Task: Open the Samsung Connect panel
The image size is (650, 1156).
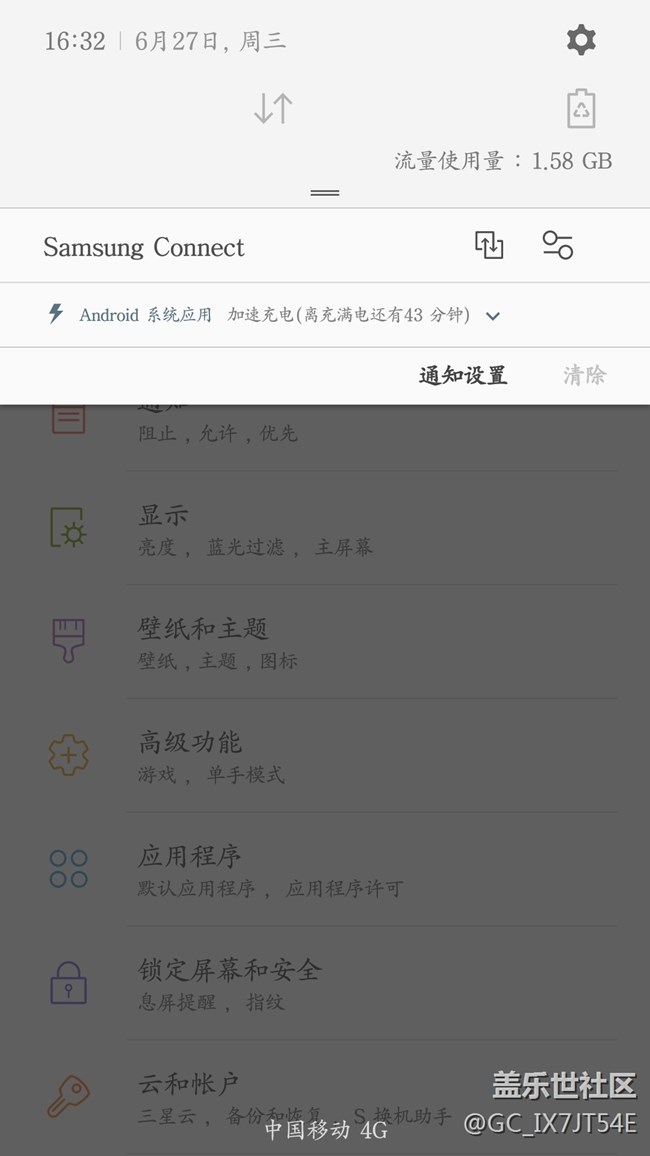Action: pyautogui.click(x=144, y=247)
